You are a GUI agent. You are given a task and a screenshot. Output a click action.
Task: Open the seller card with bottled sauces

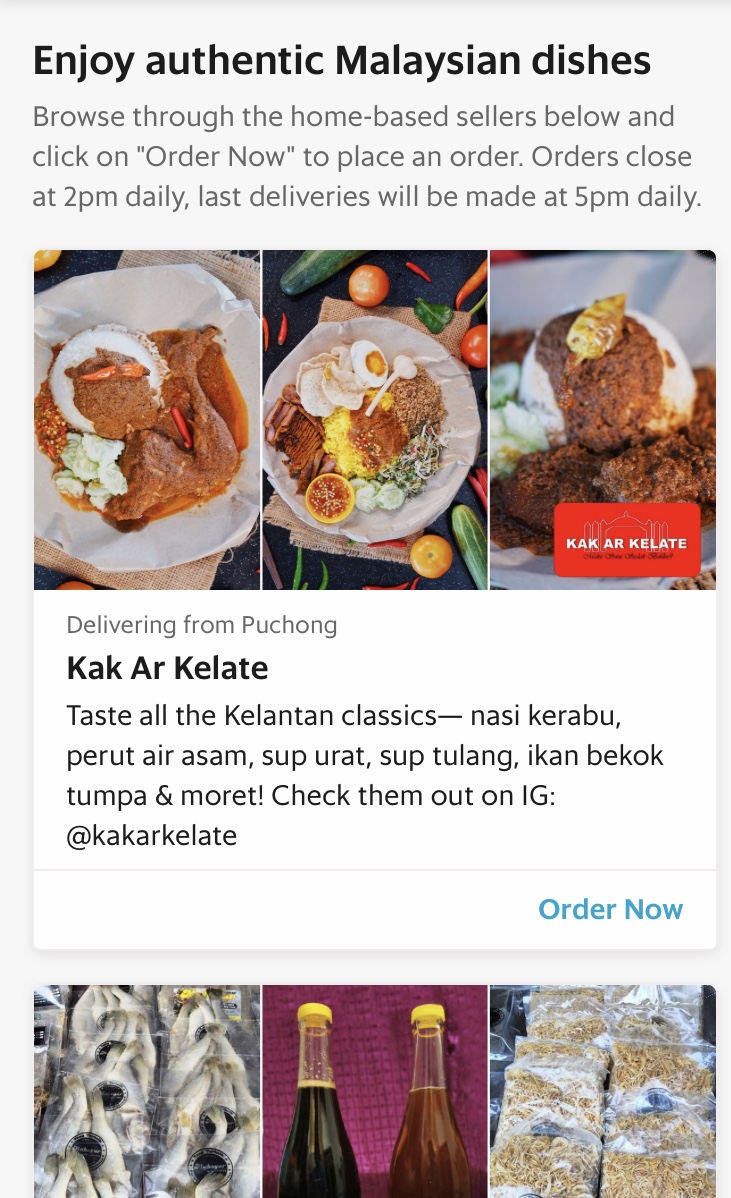tap(375, 1092)
